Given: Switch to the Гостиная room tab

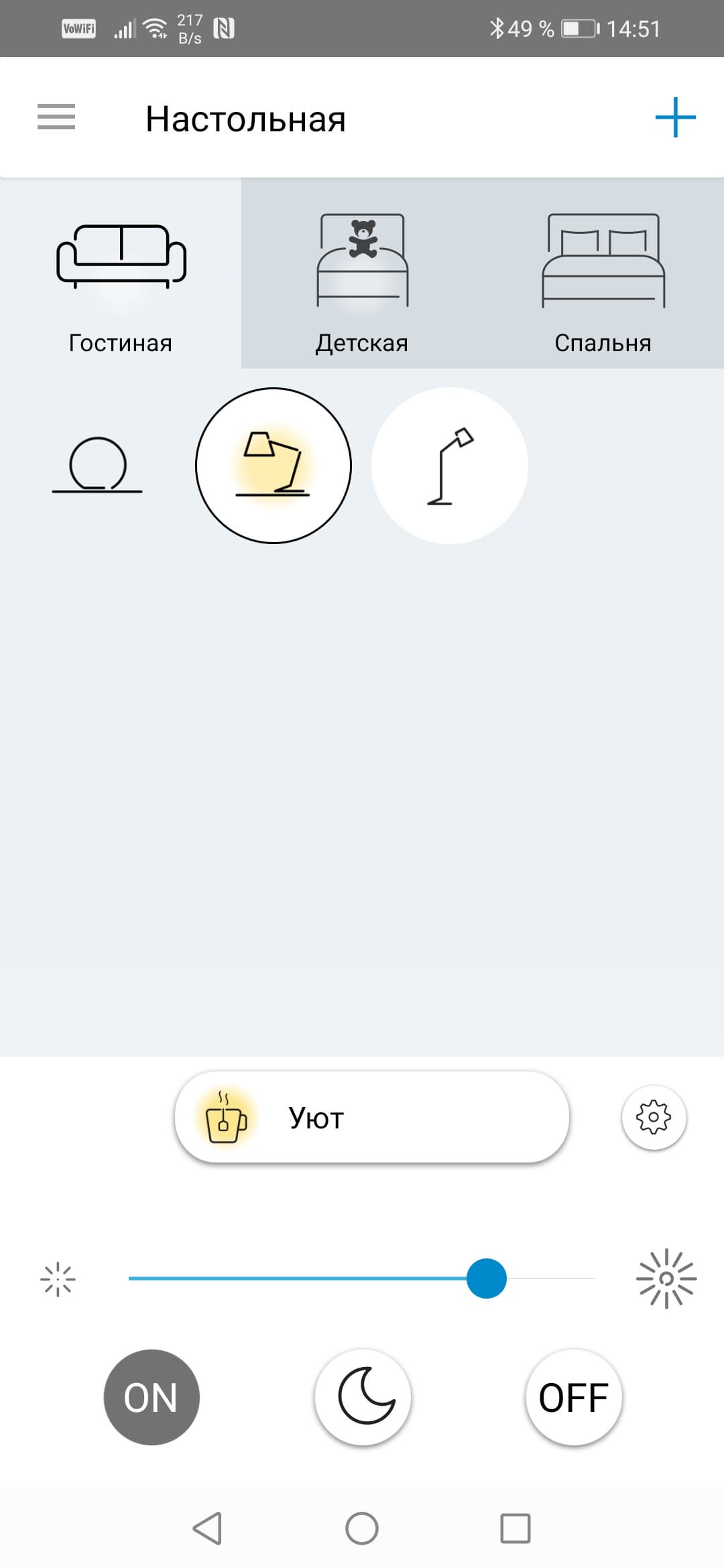Looking at the screenshot, I should pos(121,281).
